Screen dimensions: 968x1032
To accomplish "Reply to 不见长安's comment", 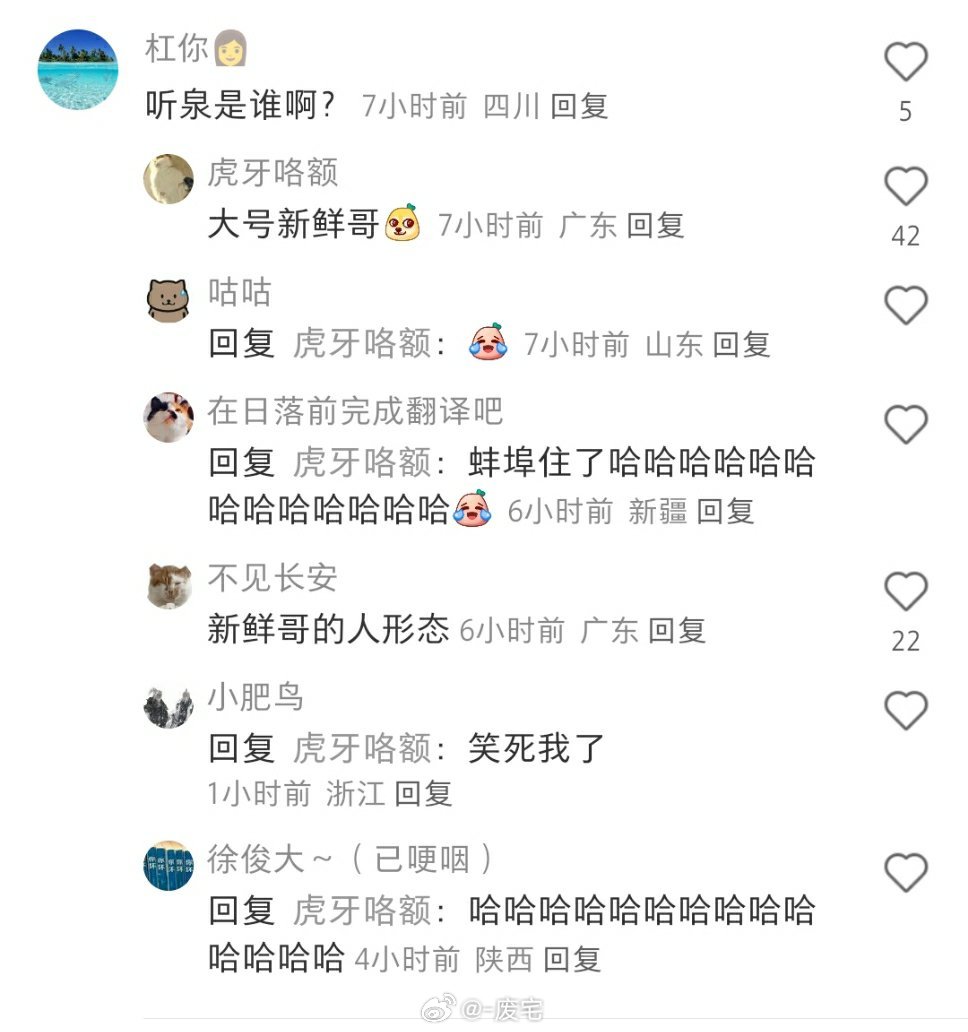I will click(x=677, y=630).
